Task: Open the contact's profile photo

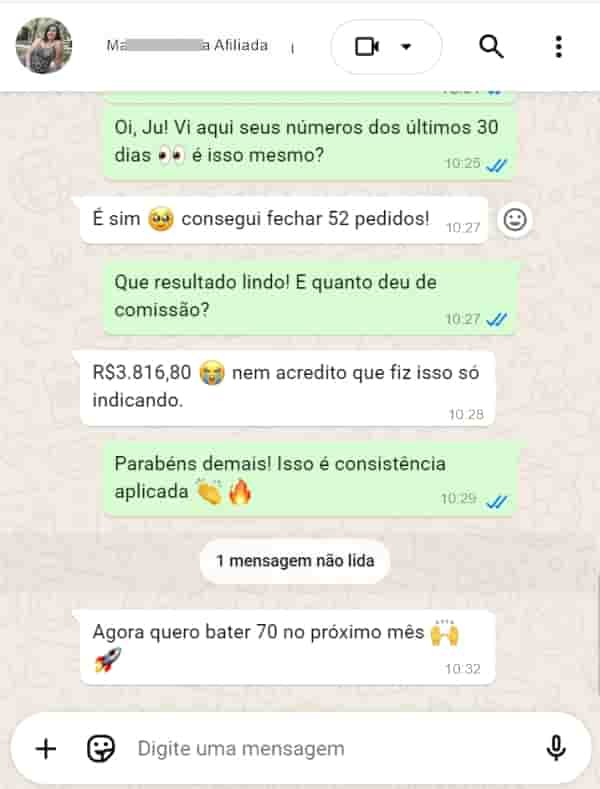Action: coord(44,46)
